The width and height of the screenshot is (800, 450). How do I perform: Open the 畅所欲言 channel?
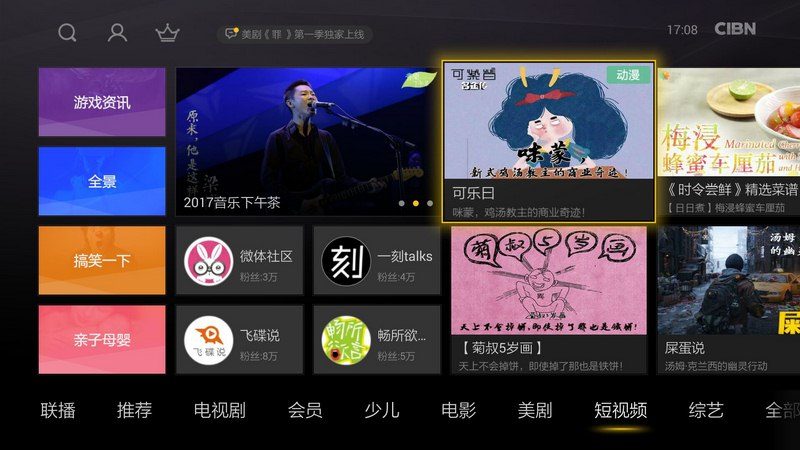377,340
